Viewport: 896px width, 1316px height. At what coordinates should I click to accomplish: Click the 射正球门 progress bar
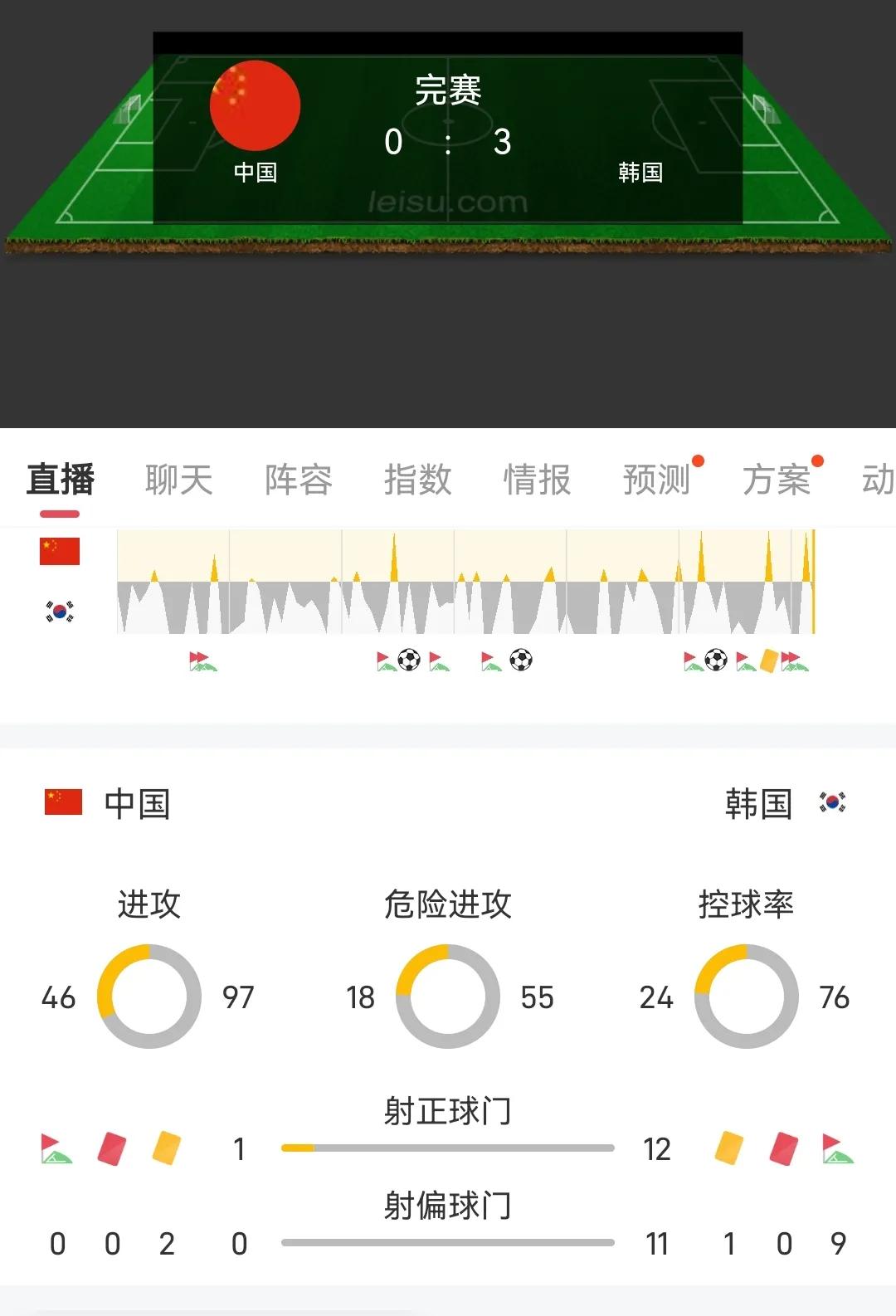pos(448,1147)
